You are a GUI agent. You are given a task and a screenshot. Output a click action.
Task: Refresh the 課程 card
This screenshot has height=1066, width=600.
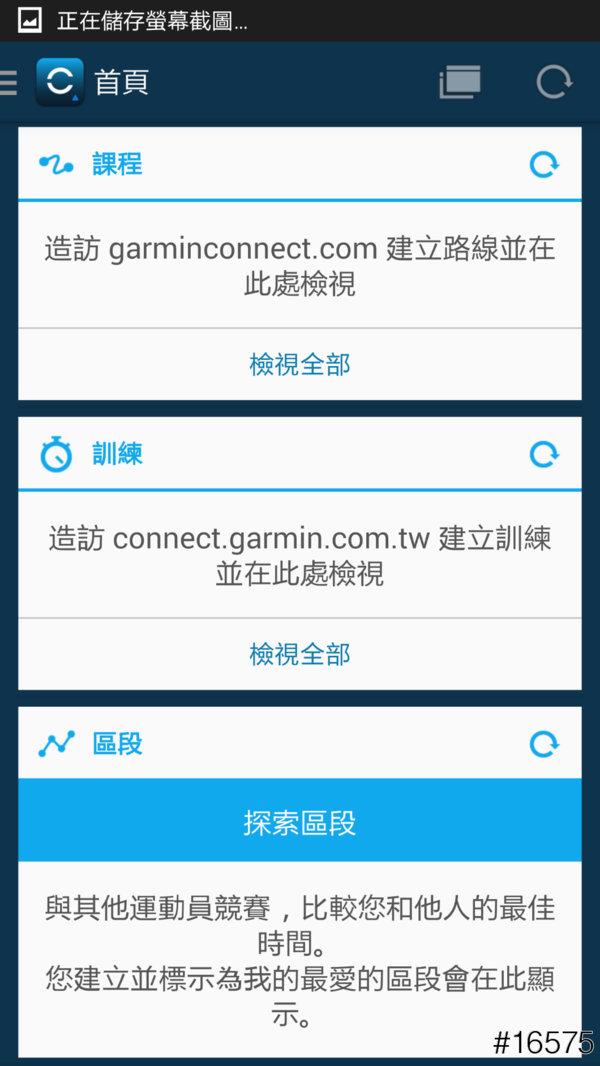pos(544,165)
